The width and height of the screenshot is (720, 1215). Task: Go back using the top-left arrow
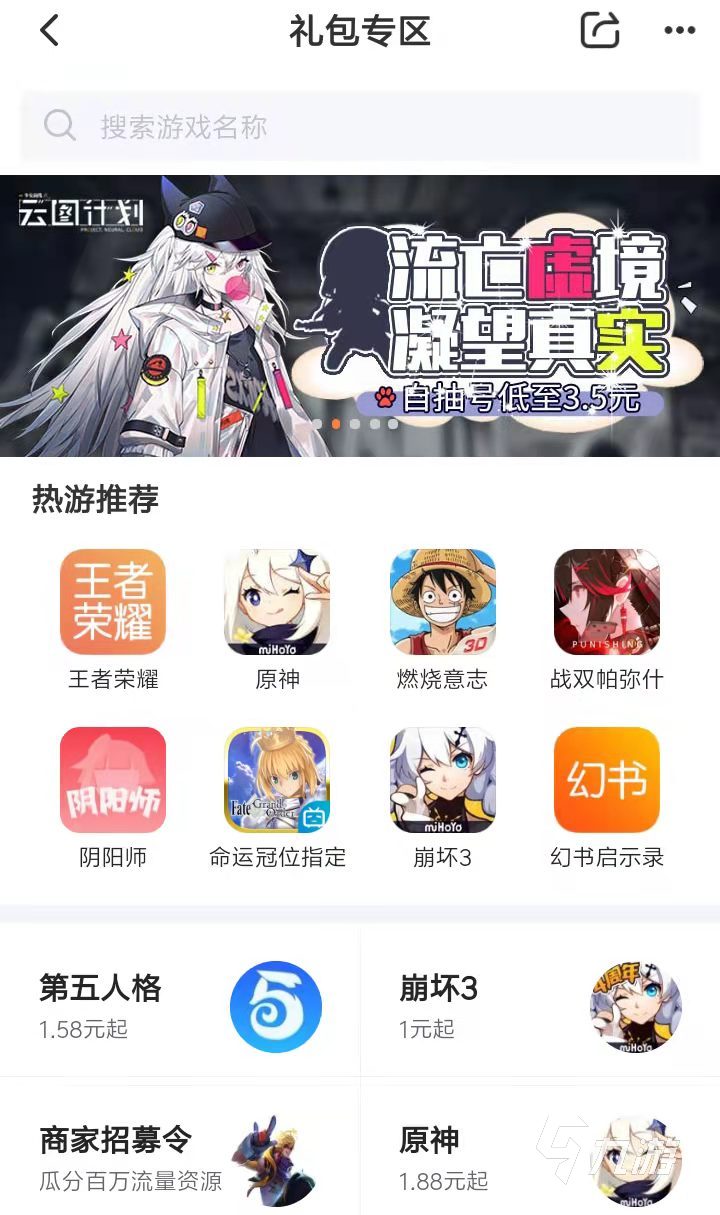(x=49, y=31)
